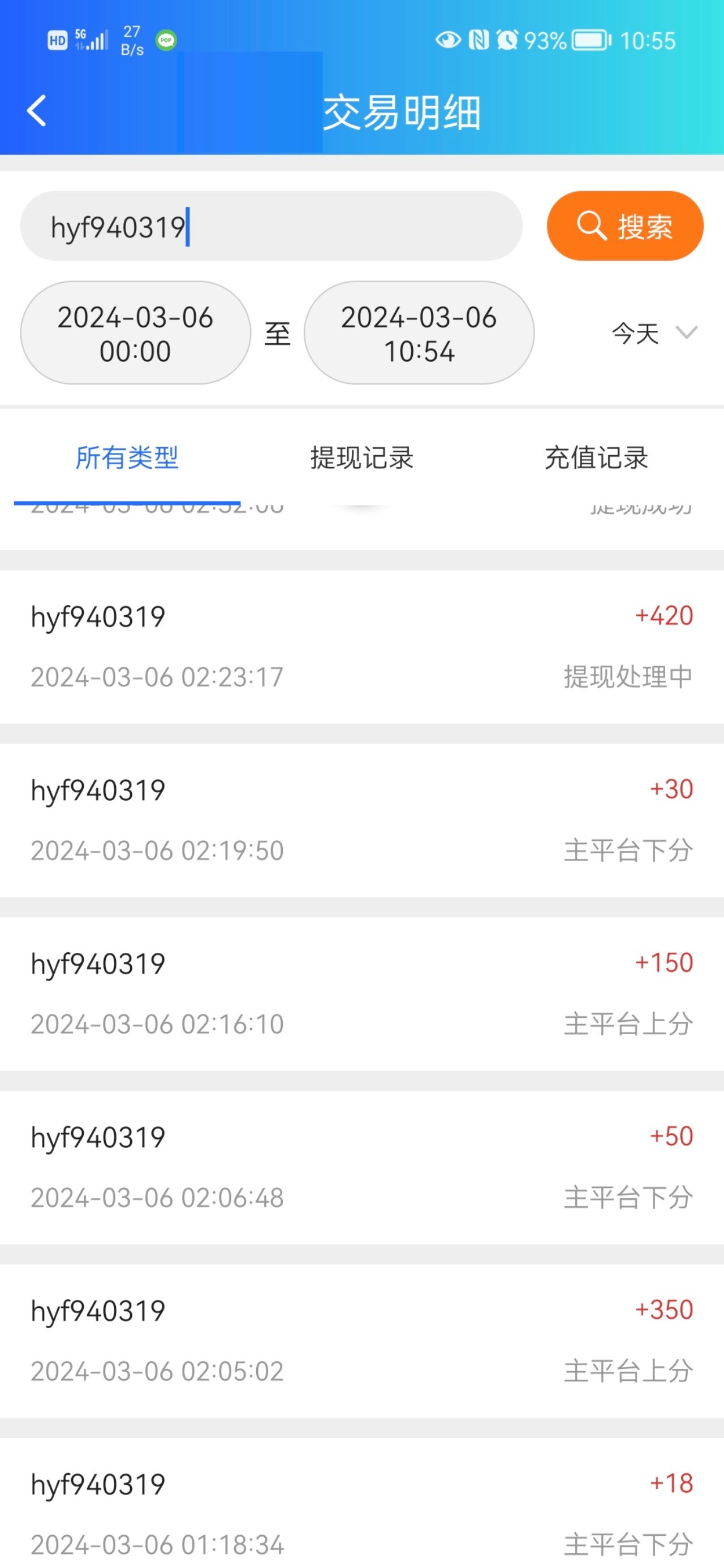Go back using the top-left arrow

(x=37, y=111)
